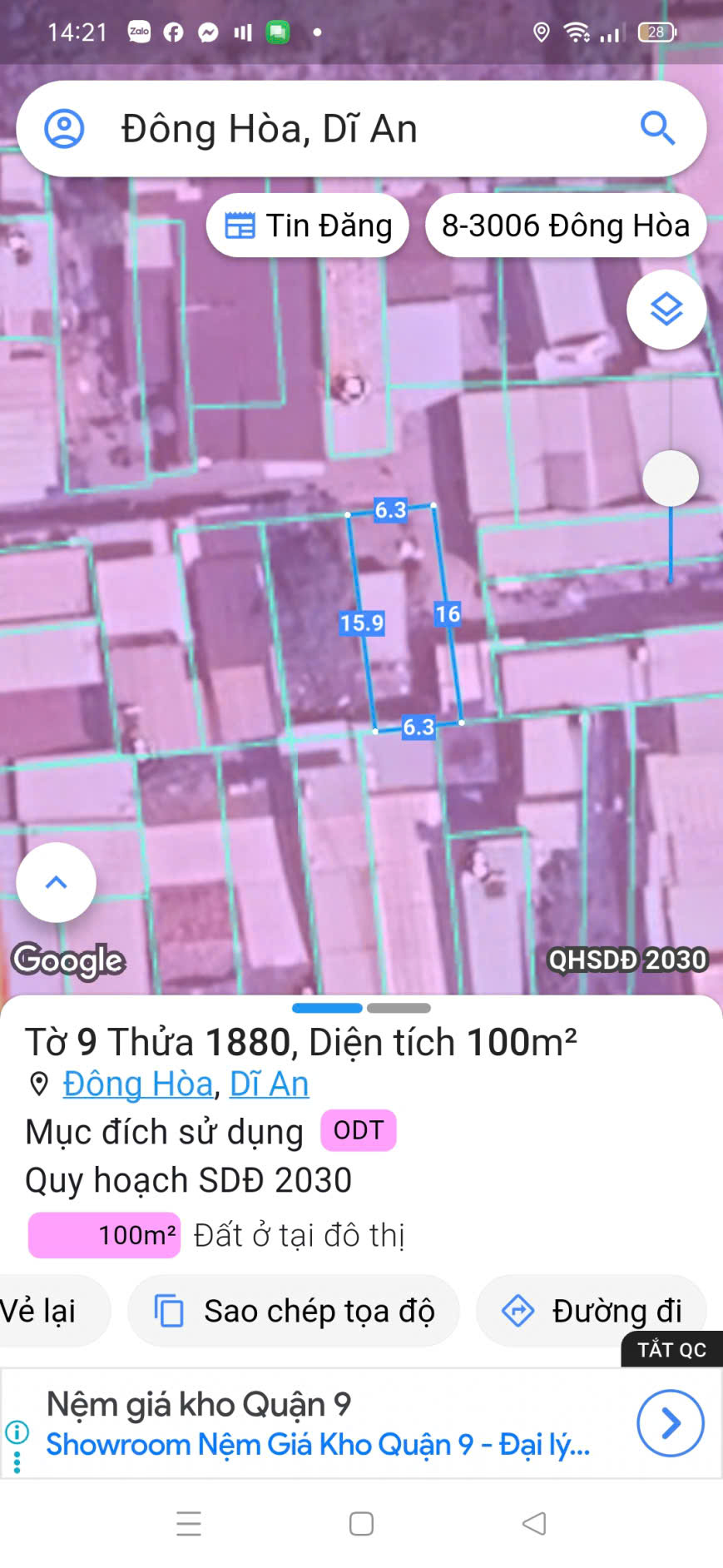
Task: Open the Tin Đăng chip
Action: (x=308, y=226)
